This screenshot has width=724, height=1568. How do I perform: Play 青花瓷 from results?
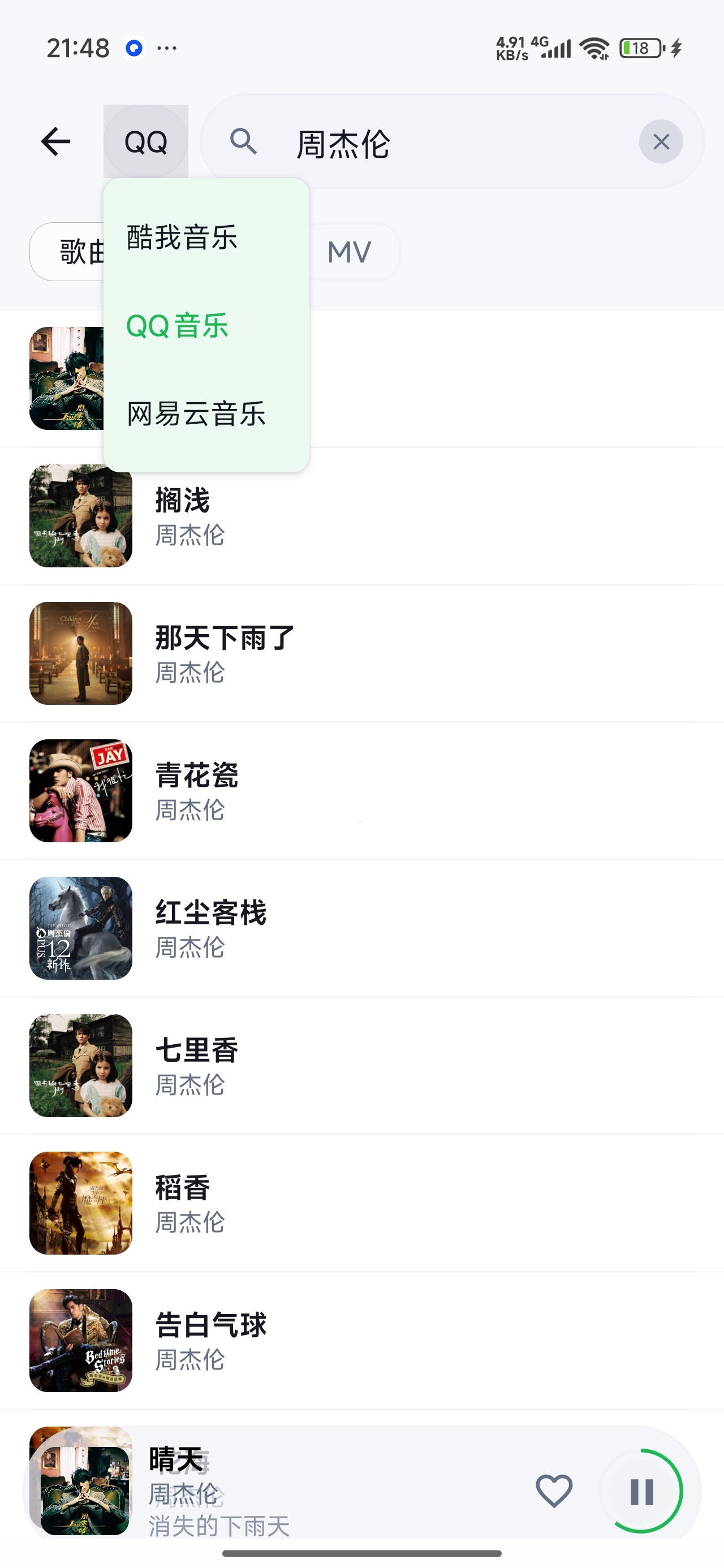point(361,791)
